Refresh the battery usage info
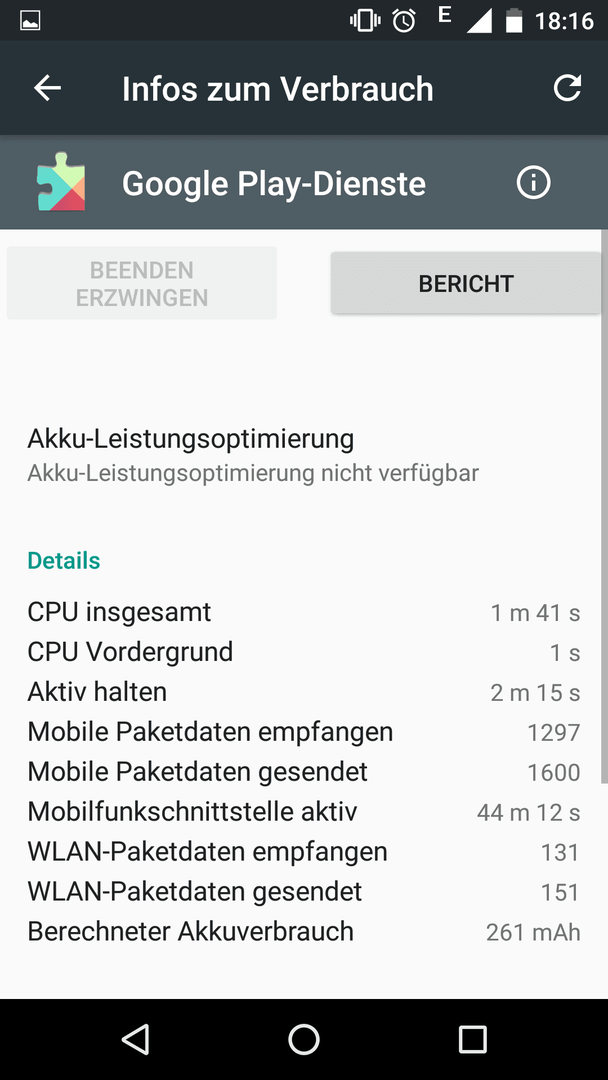This screenshot has width=608, height=1080. (567, 88)
